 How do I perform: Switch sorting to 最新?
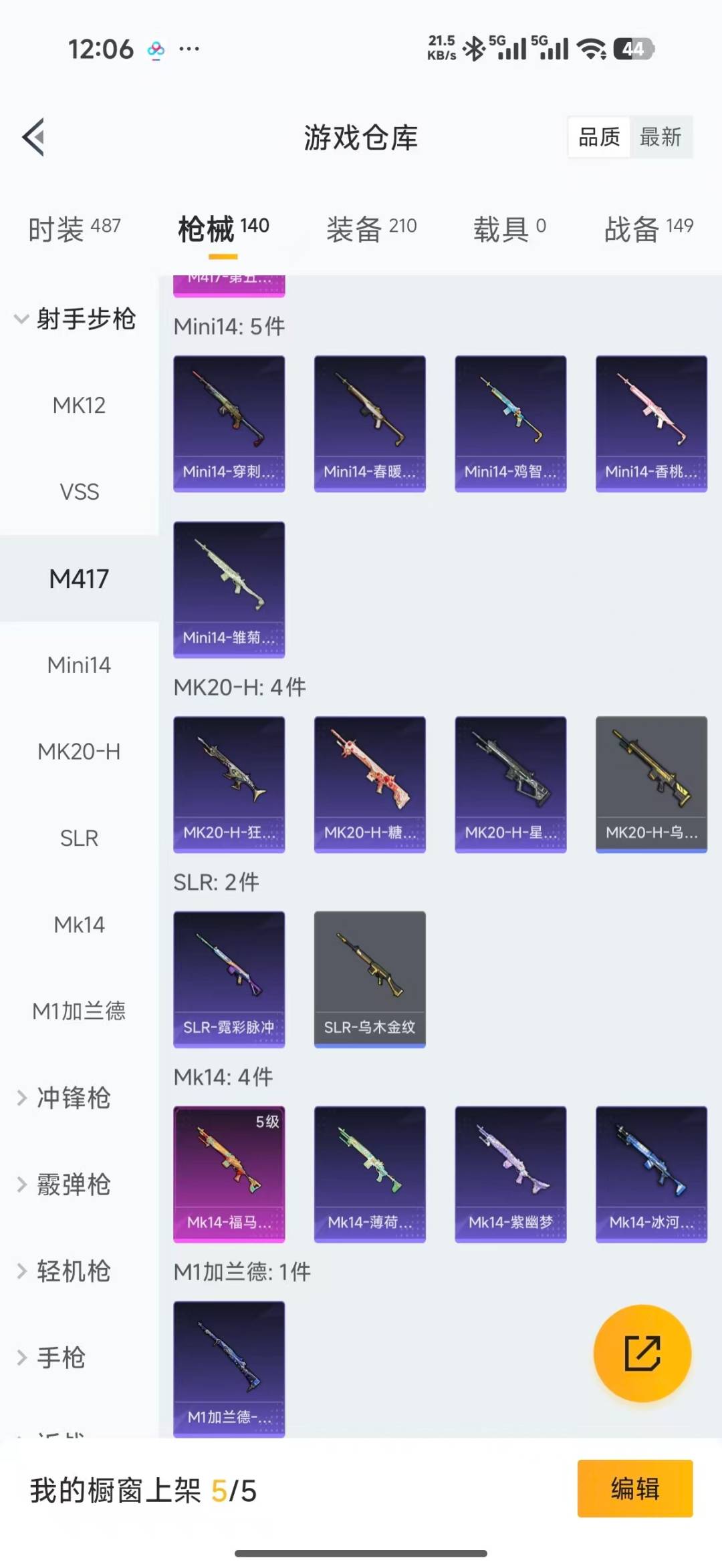tap(661, 137)
